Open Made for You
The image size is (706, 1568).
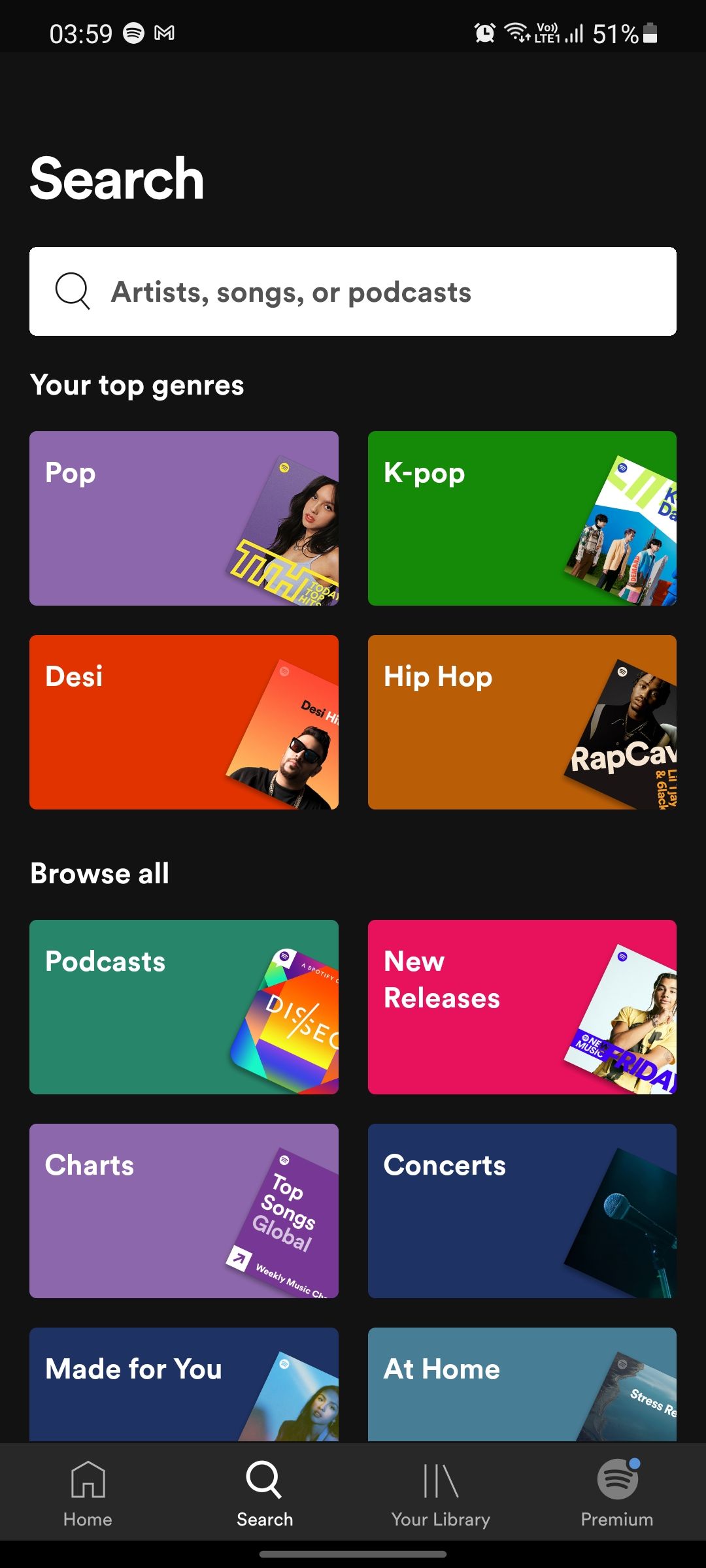coord(184,1384)
